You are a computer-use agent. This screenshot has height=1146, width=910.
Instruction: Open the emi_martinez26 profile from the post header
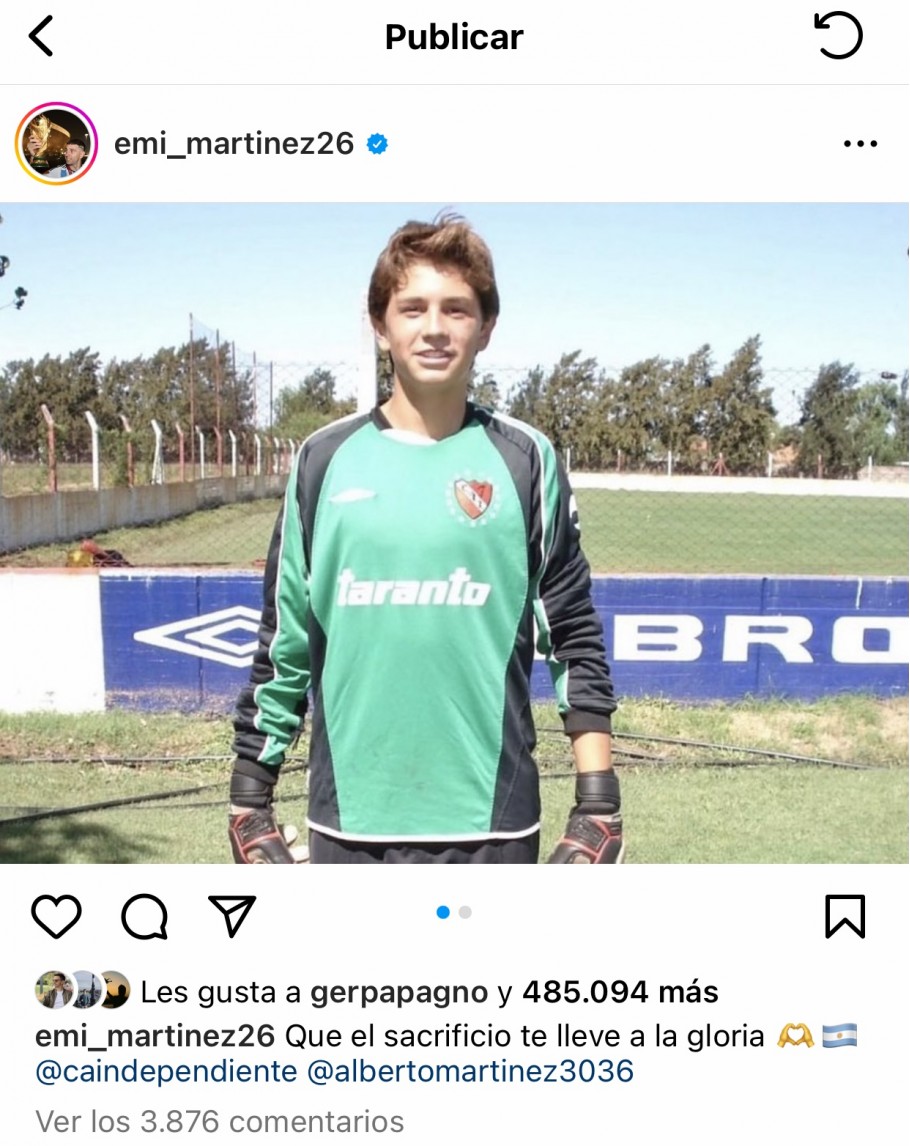click(234, 144)
